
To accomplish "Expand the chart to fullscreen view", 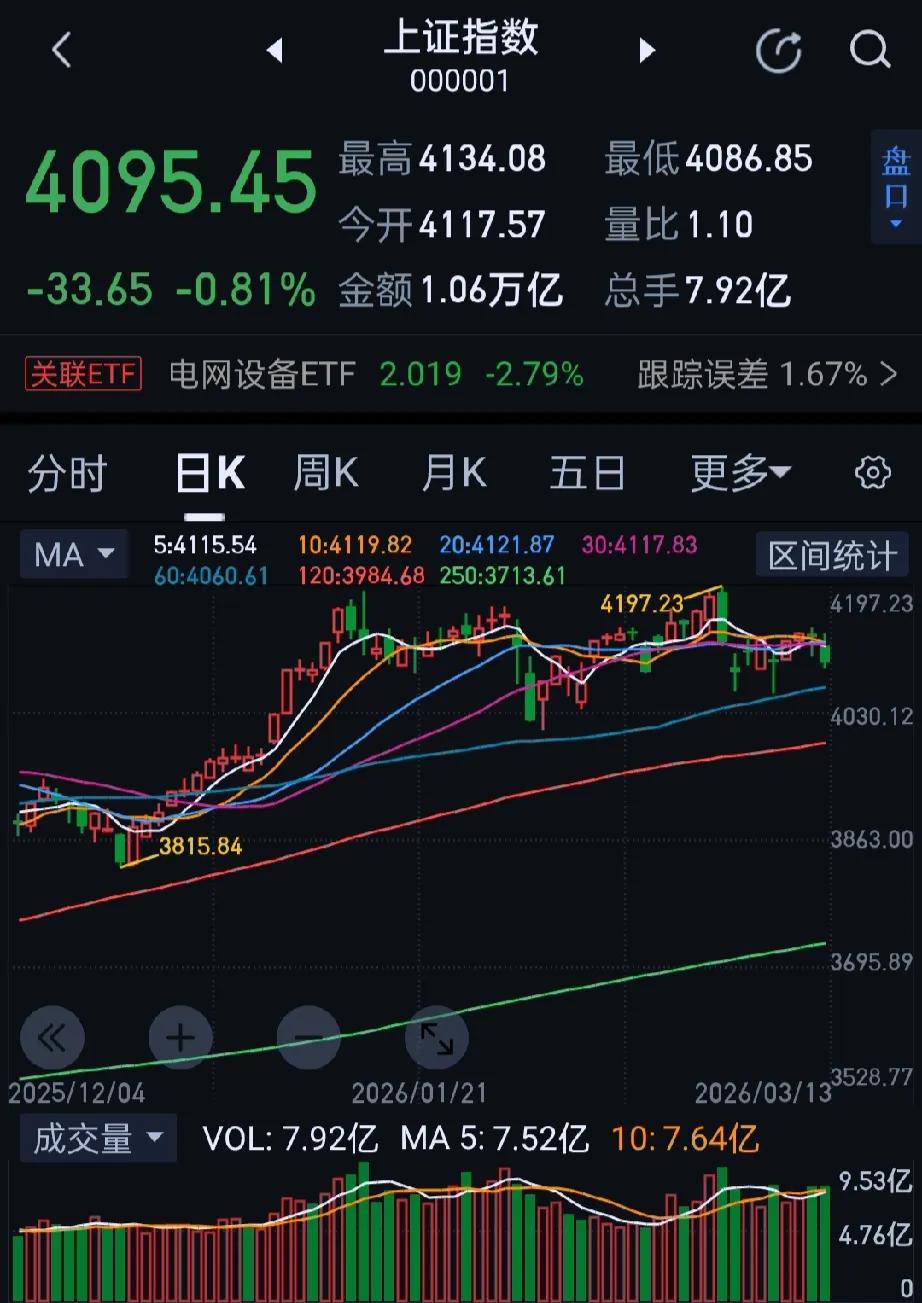I will click(437, 1038).
